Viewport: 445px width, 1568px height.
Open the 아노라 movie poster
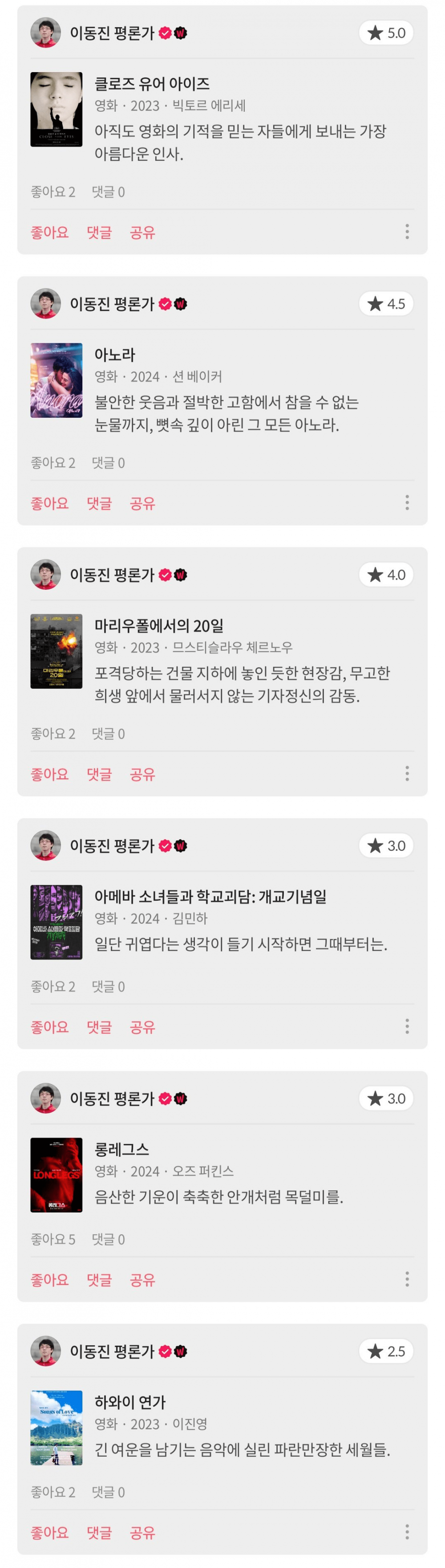click(57, 380)
